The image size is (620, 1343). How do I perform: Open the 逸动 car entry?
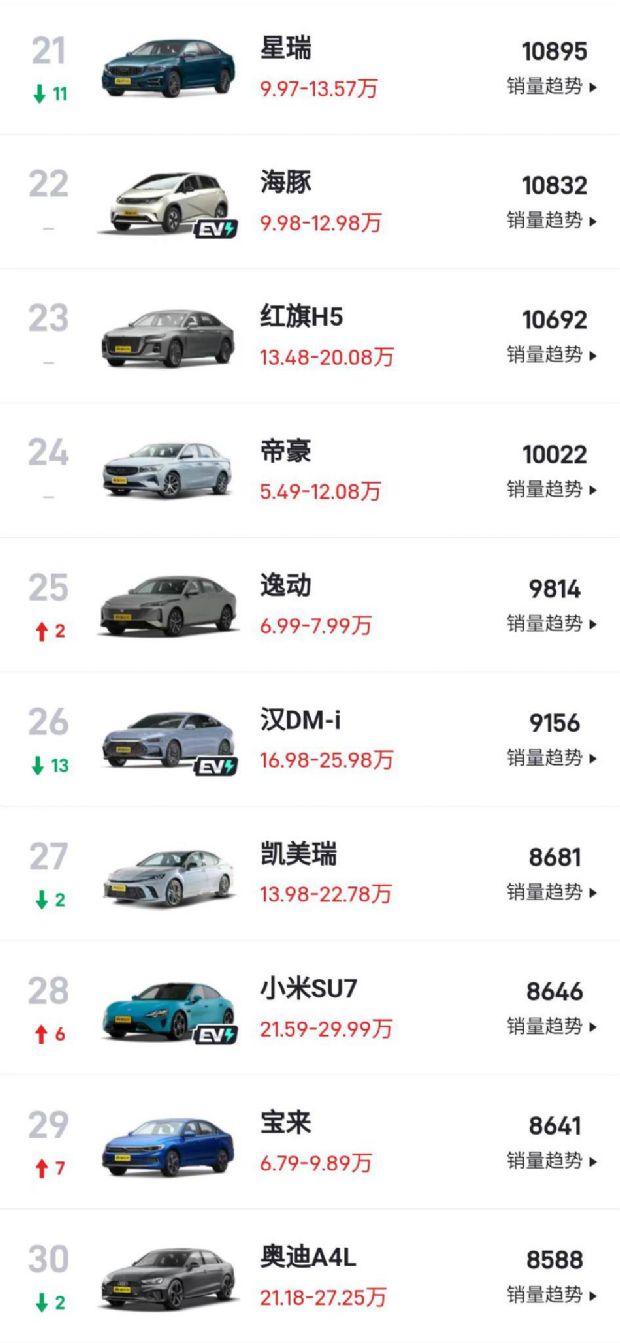[285, 586]
